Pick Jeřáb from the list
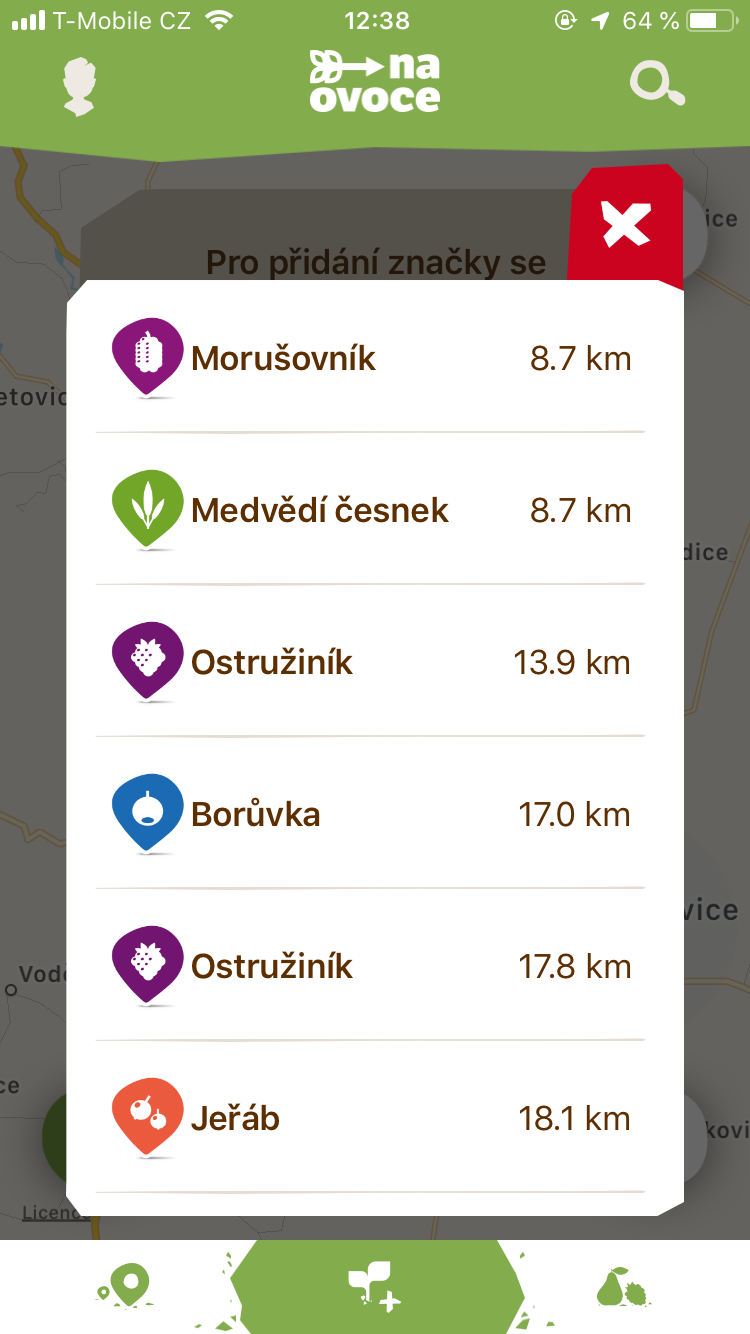This screenshot has width=750, height=1334. tap(374, 1118)
